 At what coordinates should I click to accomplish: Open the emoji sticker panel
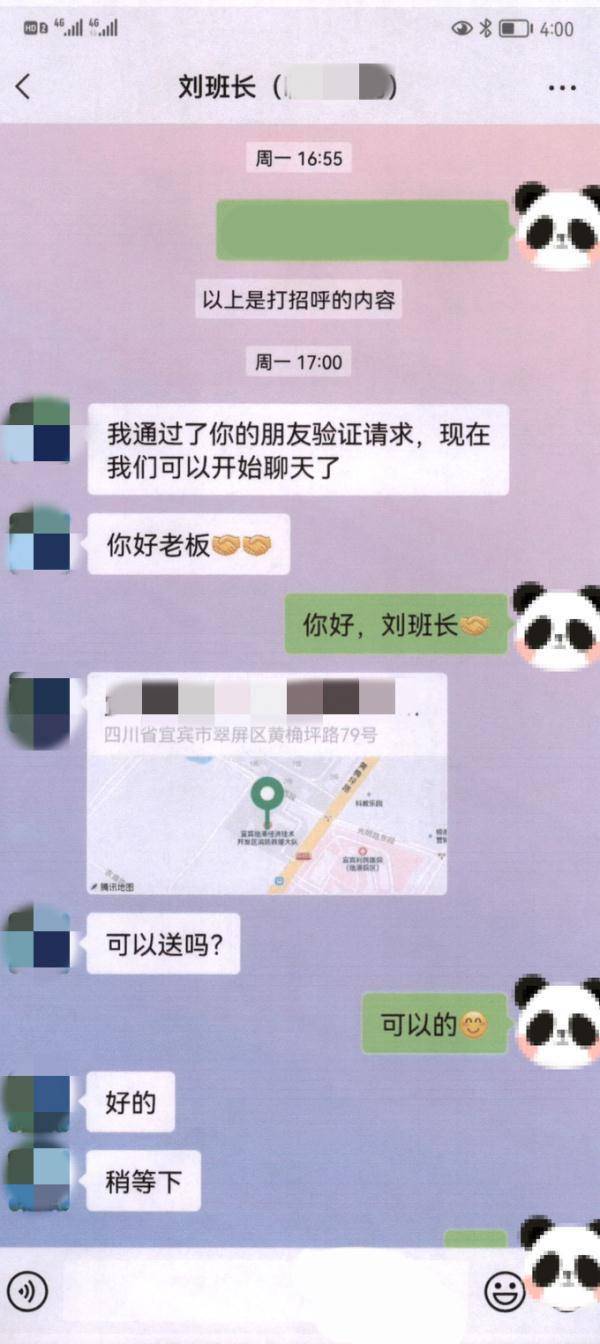tap(504, 1291)
